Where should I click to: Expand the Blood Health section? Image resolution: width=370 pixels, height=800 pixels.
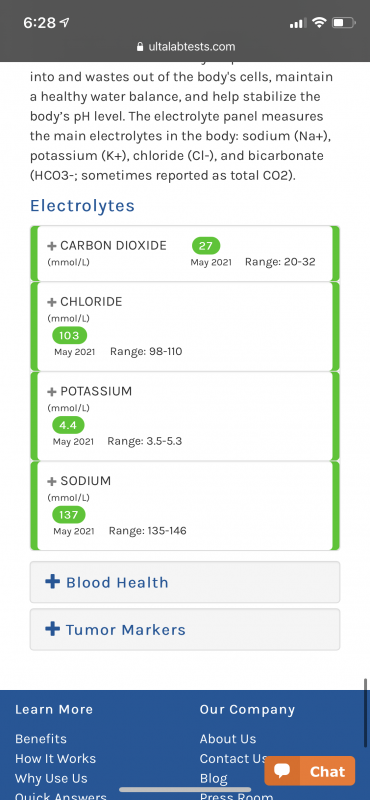[x=185, y=582]
